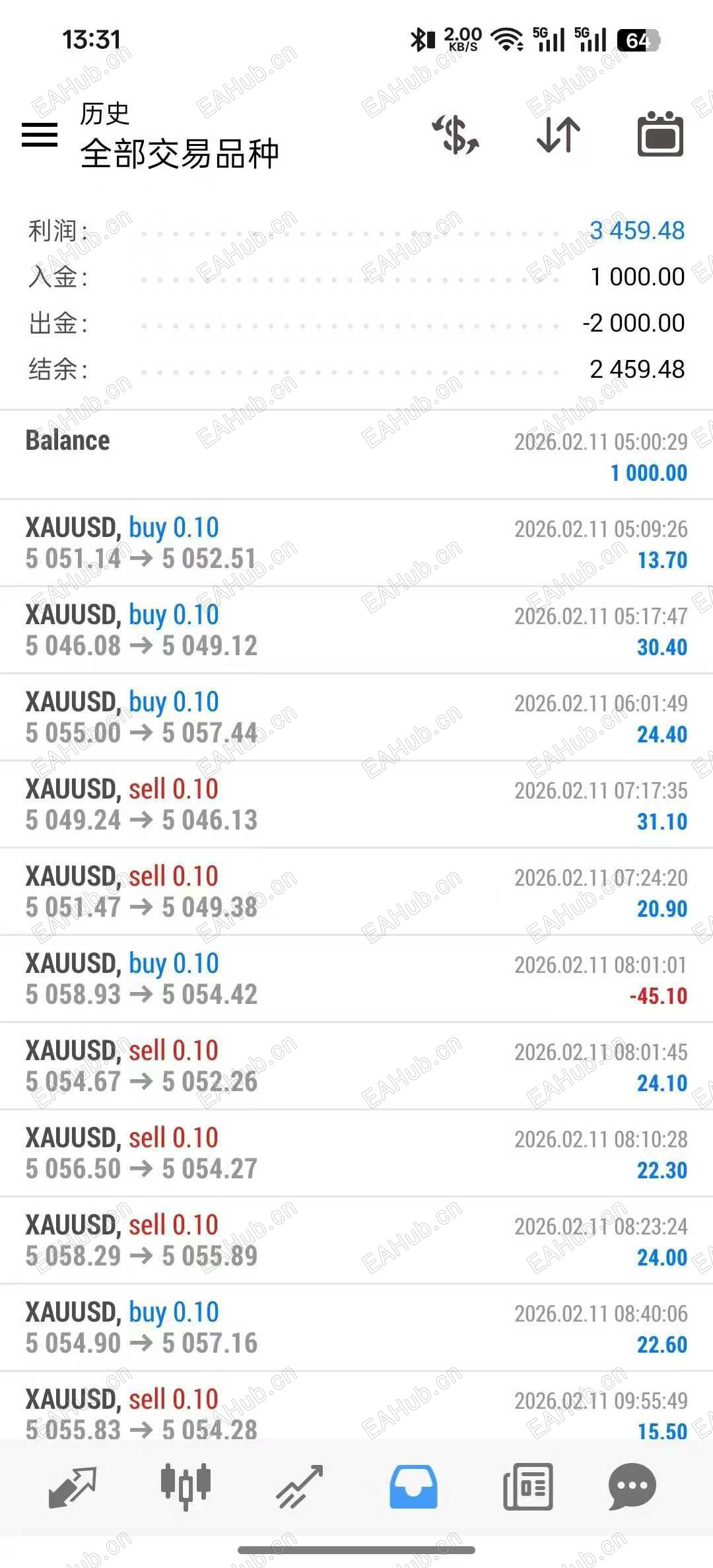Switch to the Quotes tab
This screenshot has height=1568, width=713.
(x=73, y=1487)
